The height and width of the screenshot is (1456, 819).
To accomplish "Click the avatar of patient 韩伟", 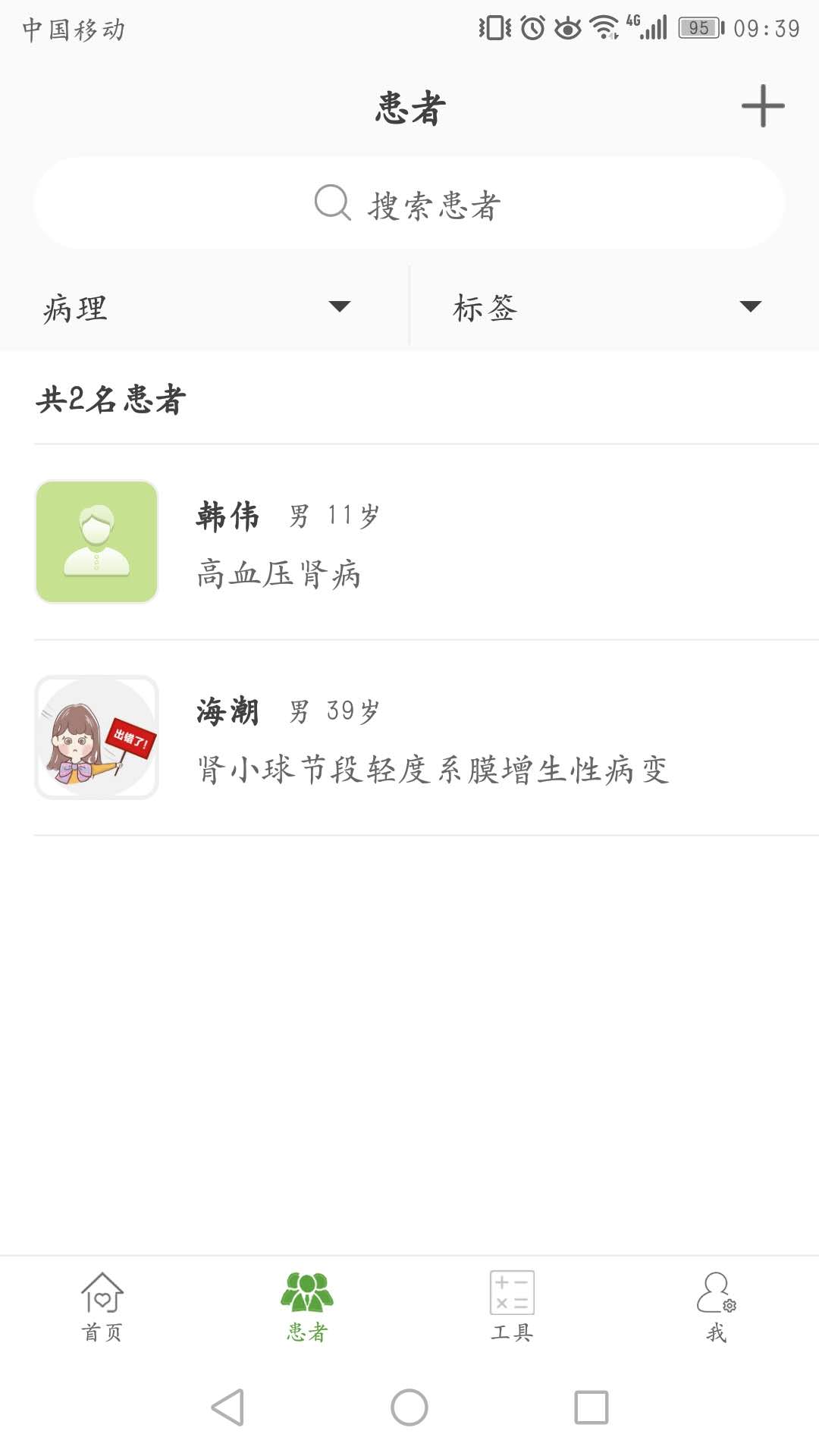I will tap(96, 541).
